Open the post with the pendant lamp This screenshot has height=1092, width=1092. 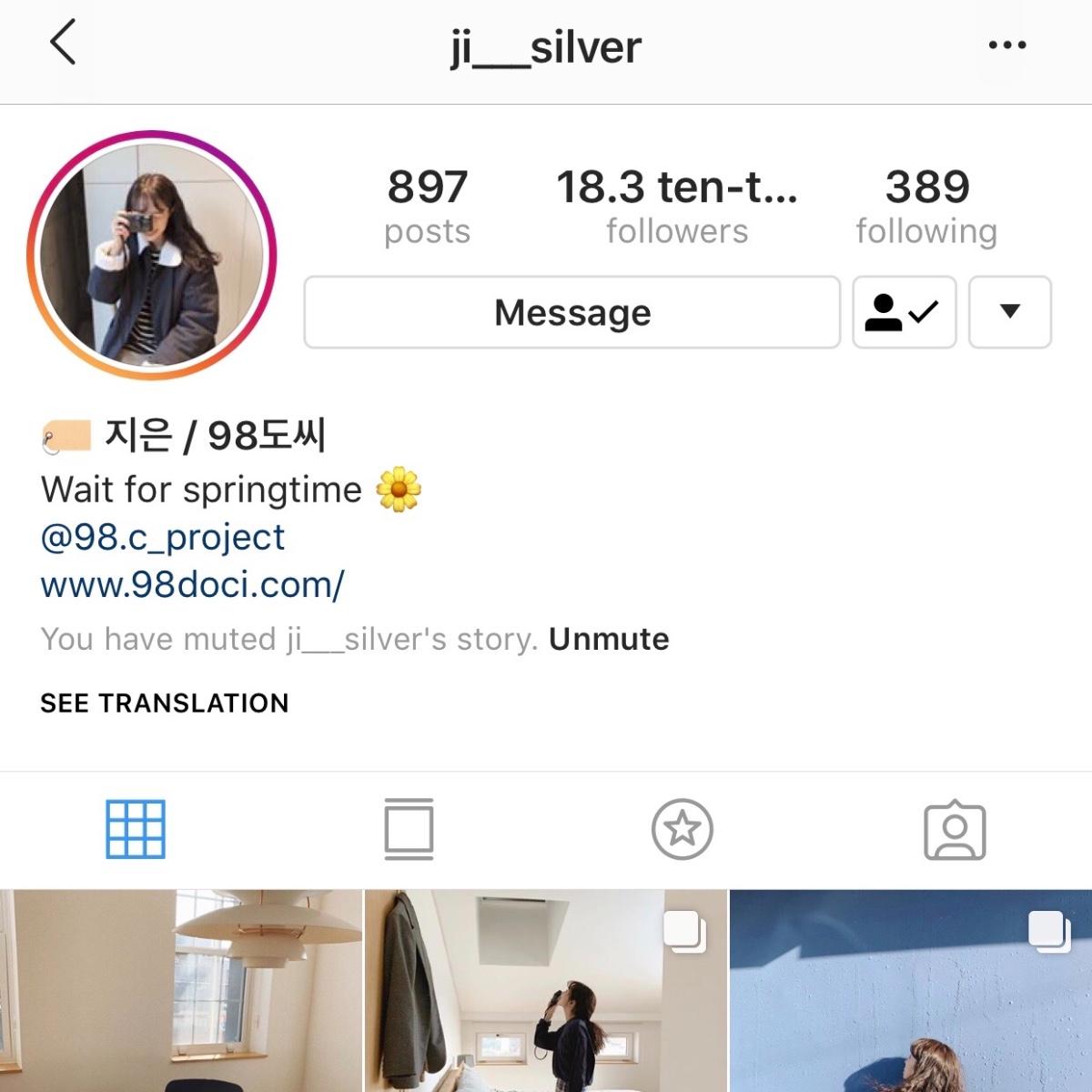click(180, 992)
